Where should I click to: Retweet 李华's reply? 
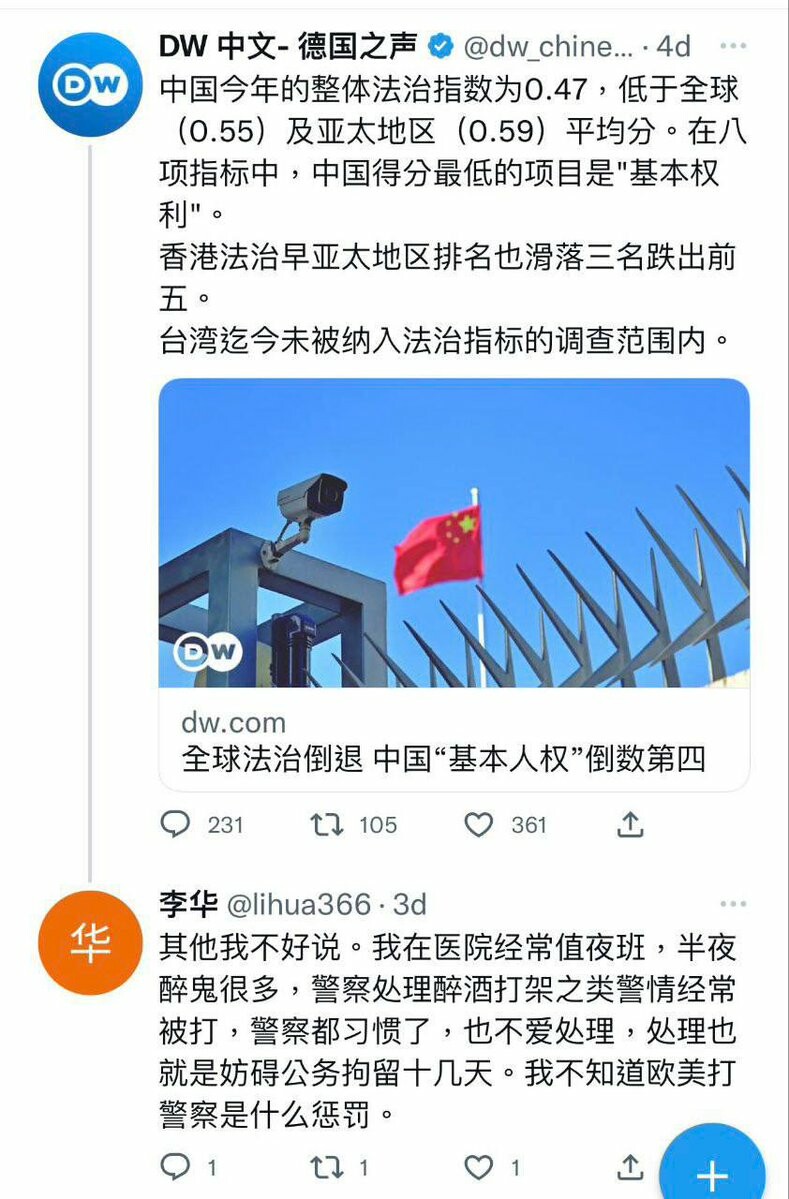click(x=324, y=1166)
